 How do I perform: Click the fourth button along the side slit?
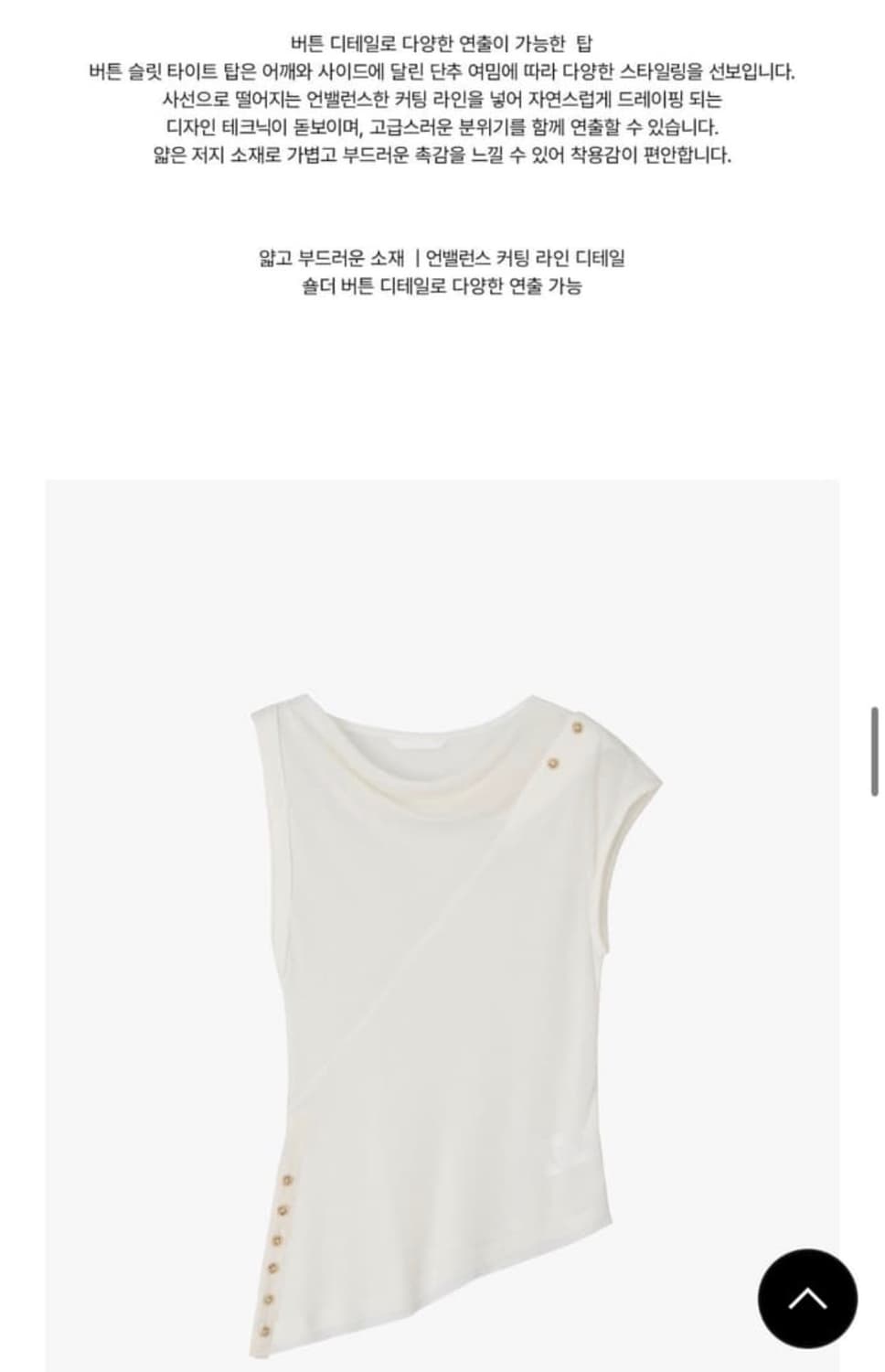[x=272, y=1267]
